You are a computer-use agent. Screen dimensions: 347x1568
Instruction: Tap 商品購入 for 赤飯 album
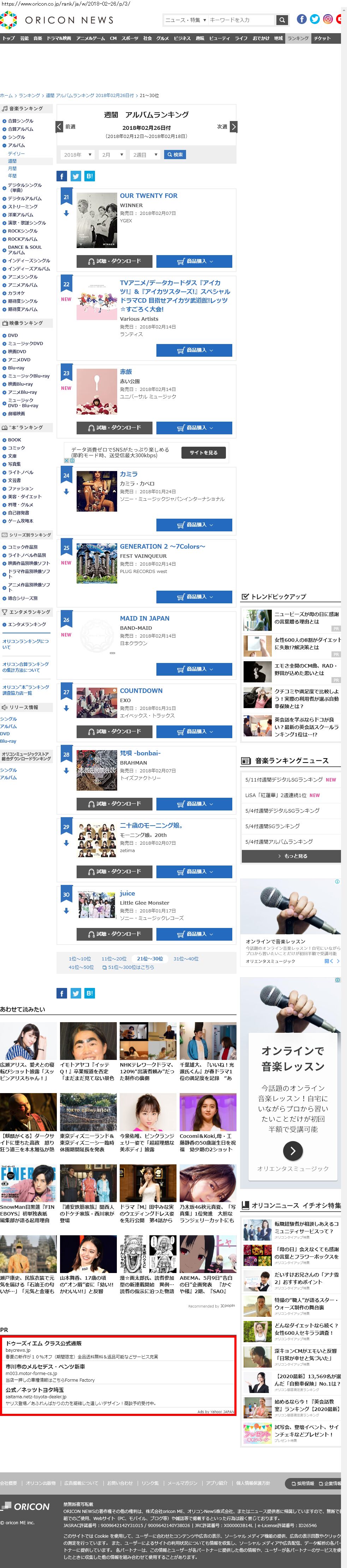point(193,428)
